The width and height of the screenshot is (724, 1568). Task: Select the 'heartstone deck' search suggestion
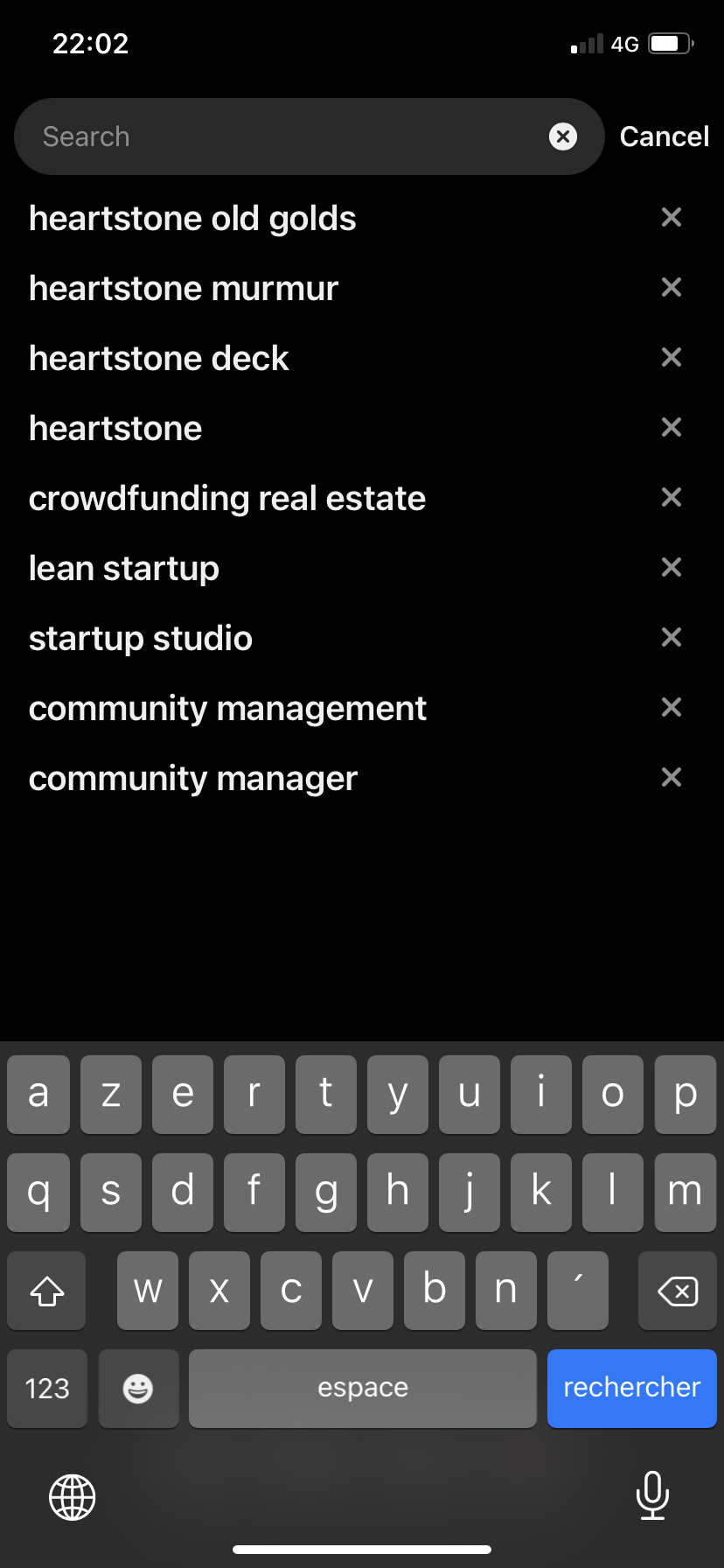[158, 357]
